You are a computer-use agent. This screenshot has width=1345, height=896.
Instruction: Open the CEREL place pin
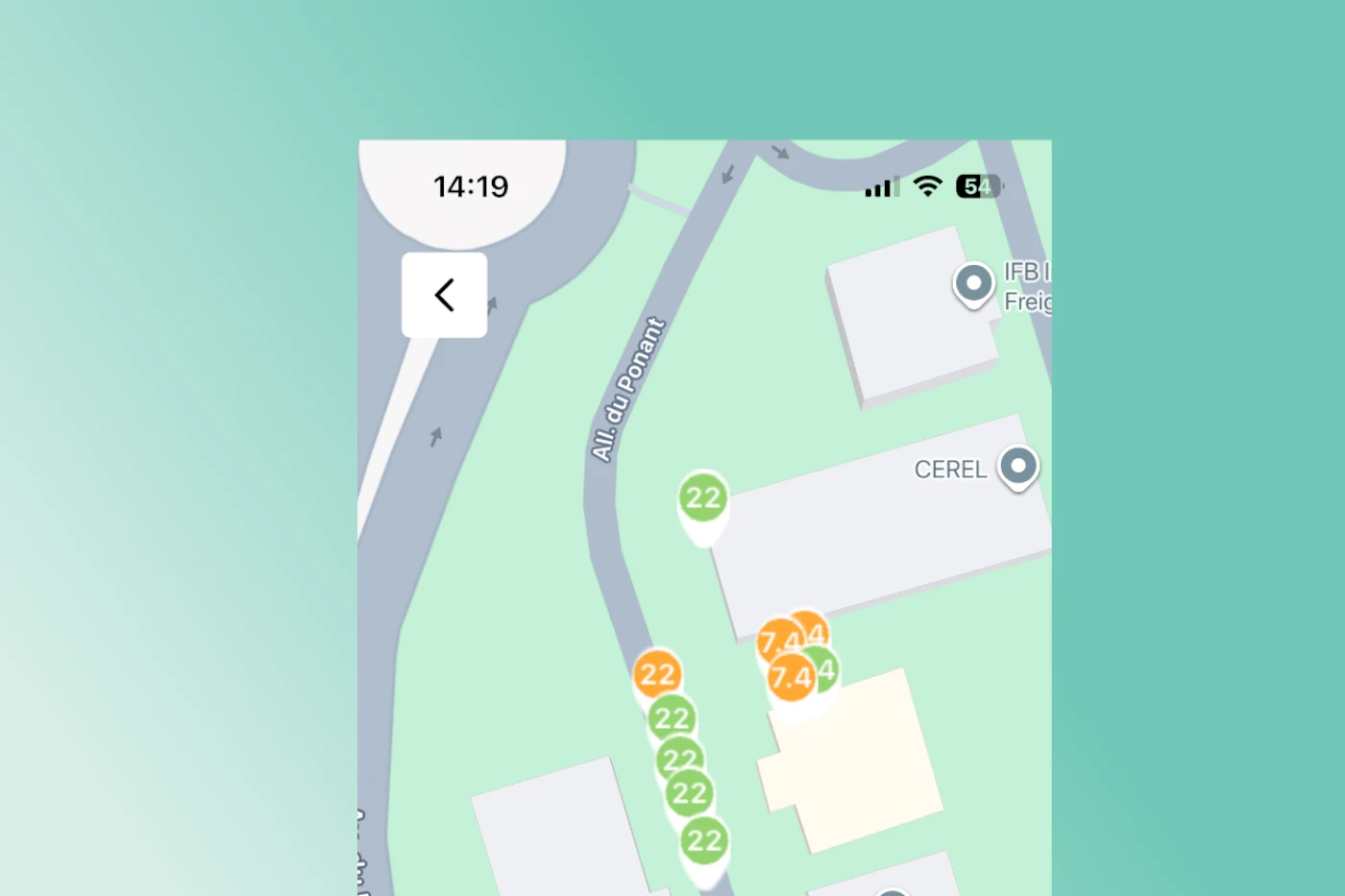(x=1018, y=467)
